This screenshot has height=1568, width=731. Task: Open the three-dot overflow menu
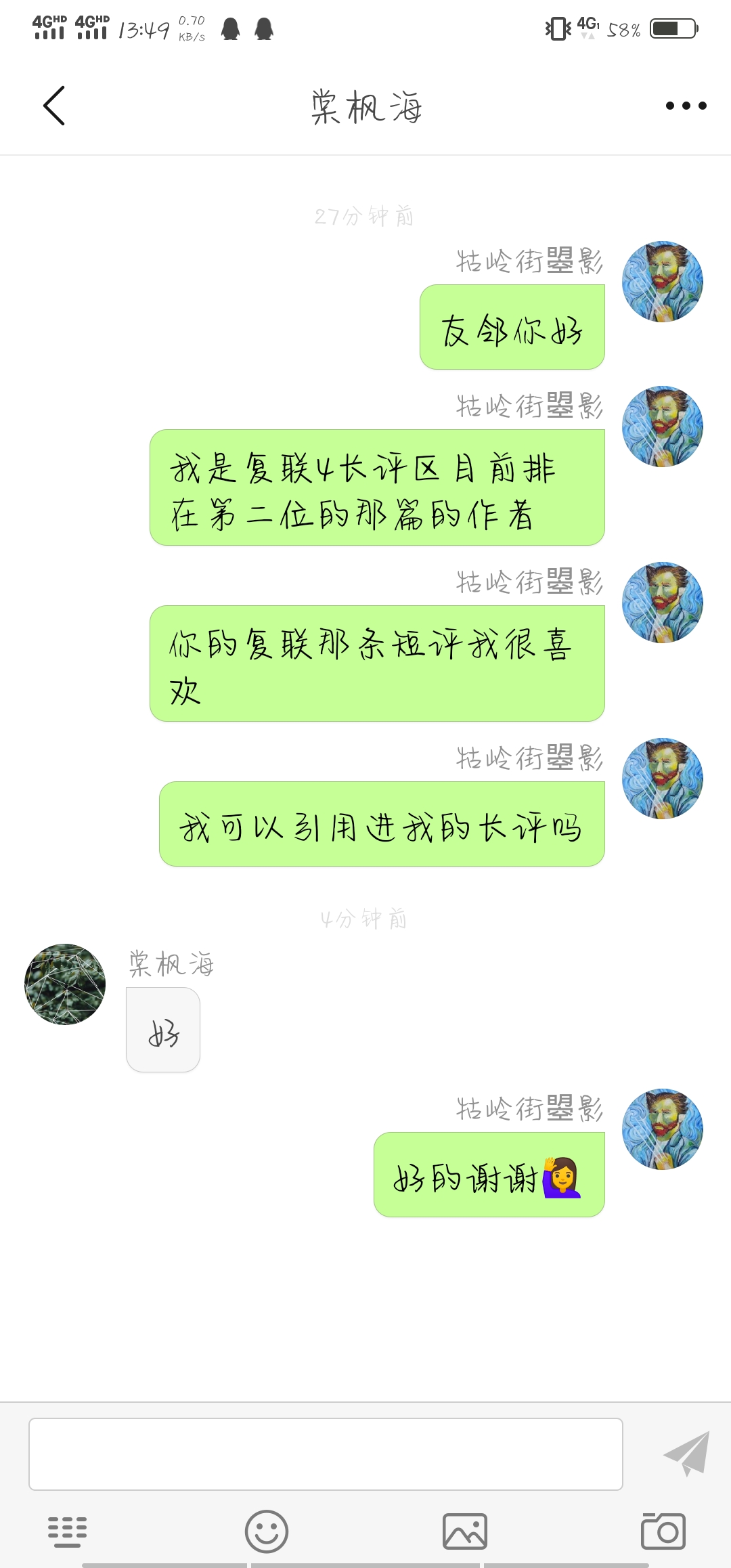click(686, 106)
